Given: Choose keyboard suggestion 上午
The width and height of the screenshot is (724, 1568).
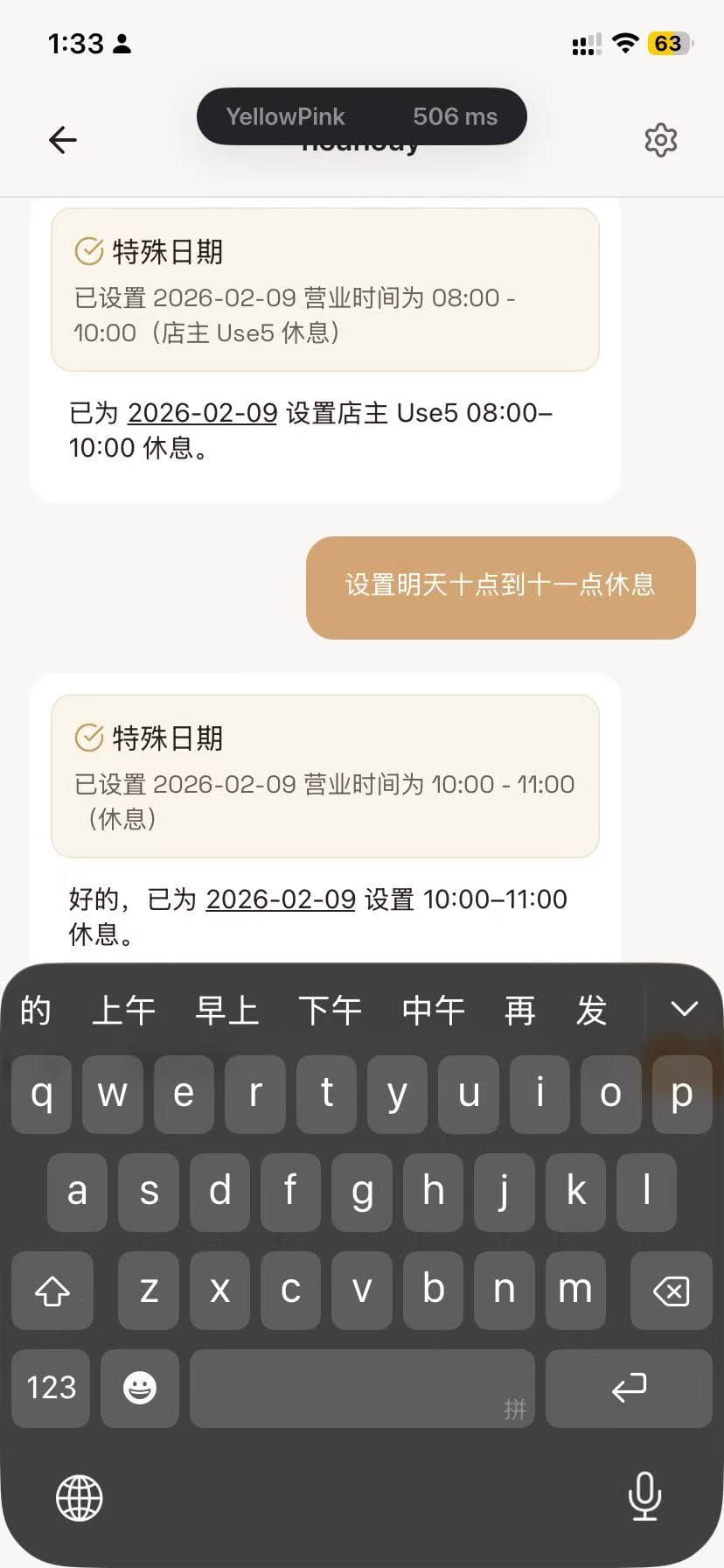Looking at the screenshot, I should (x=123, y=1011).
